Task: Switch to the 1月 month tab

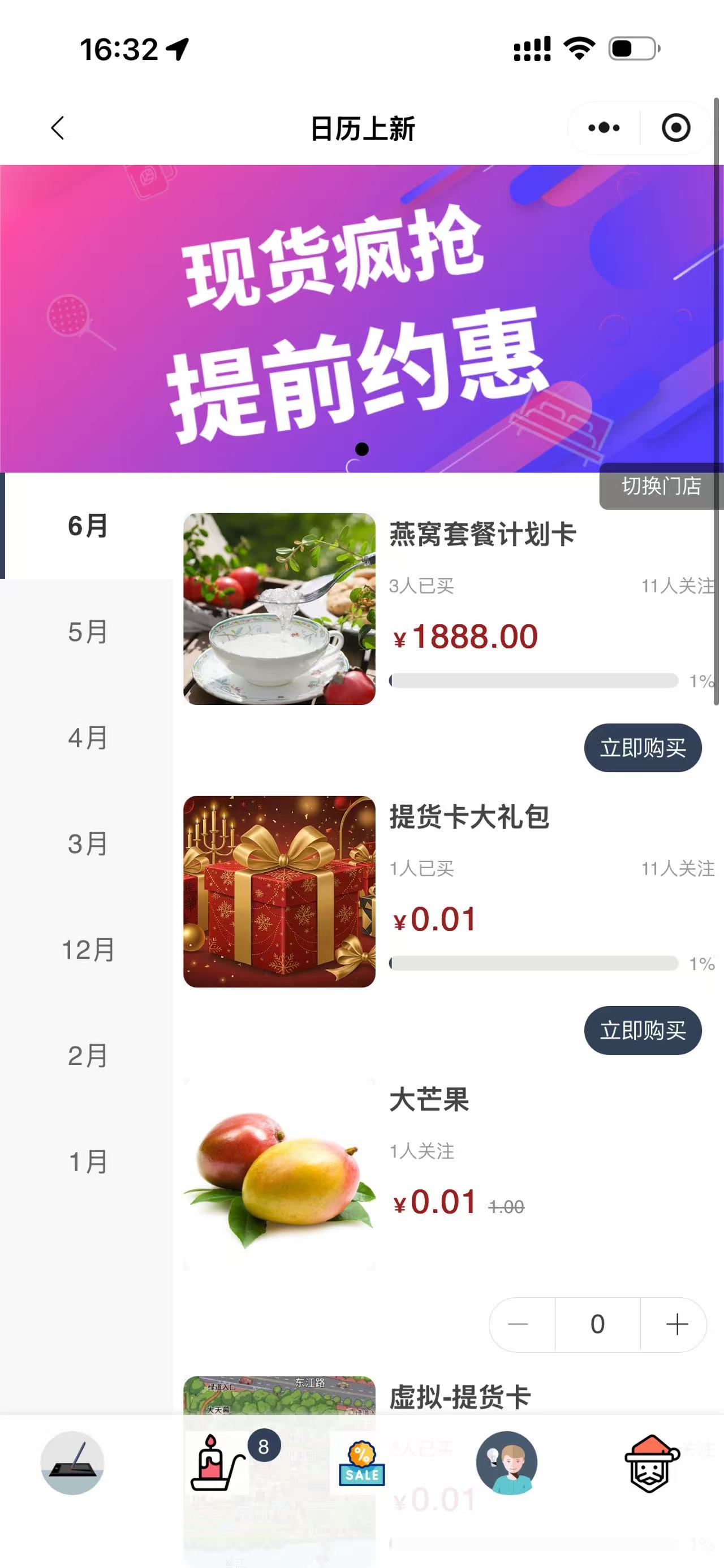Action: pos(87,1161)
